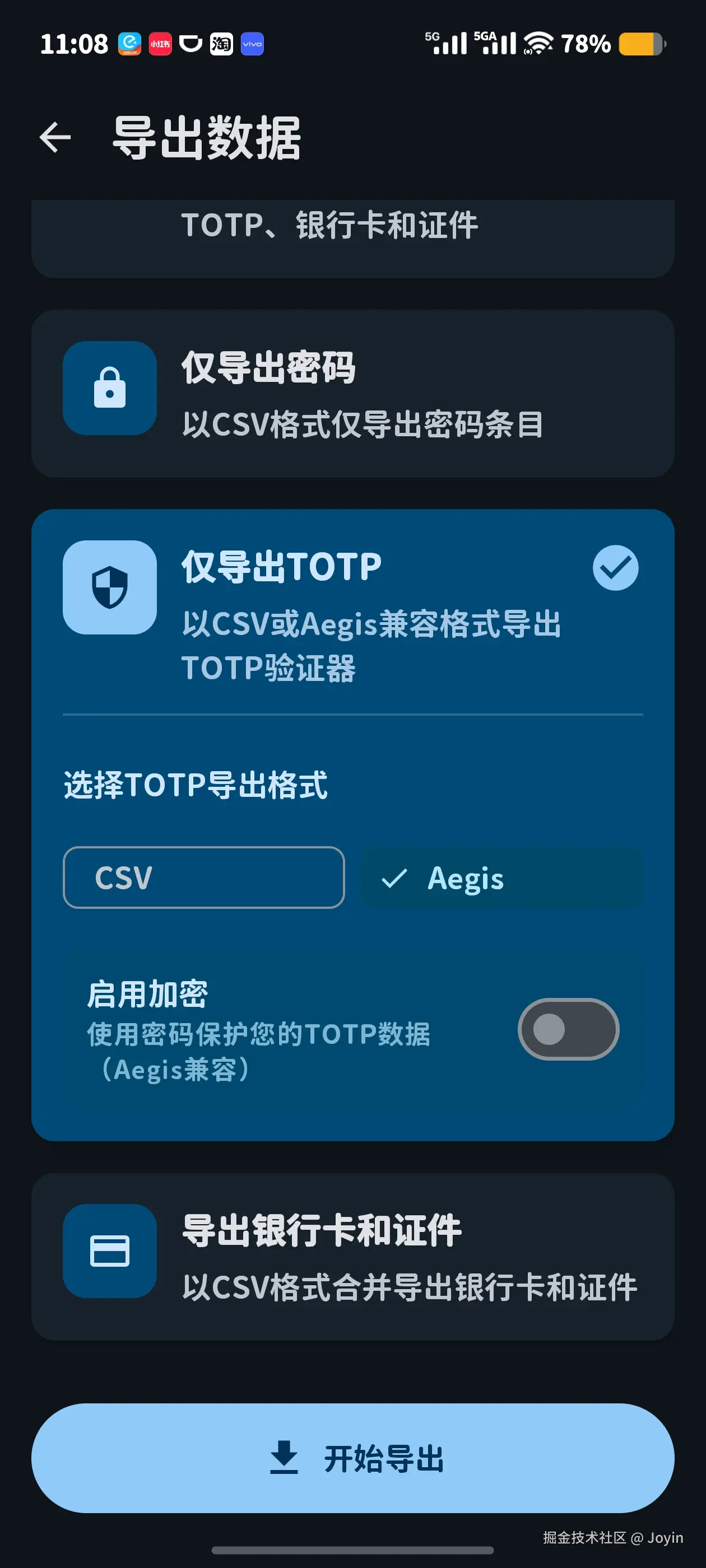This screenshot has height=1568, width=706.
Task: Select the CSV export format option
Action: (x=203, y=878)
